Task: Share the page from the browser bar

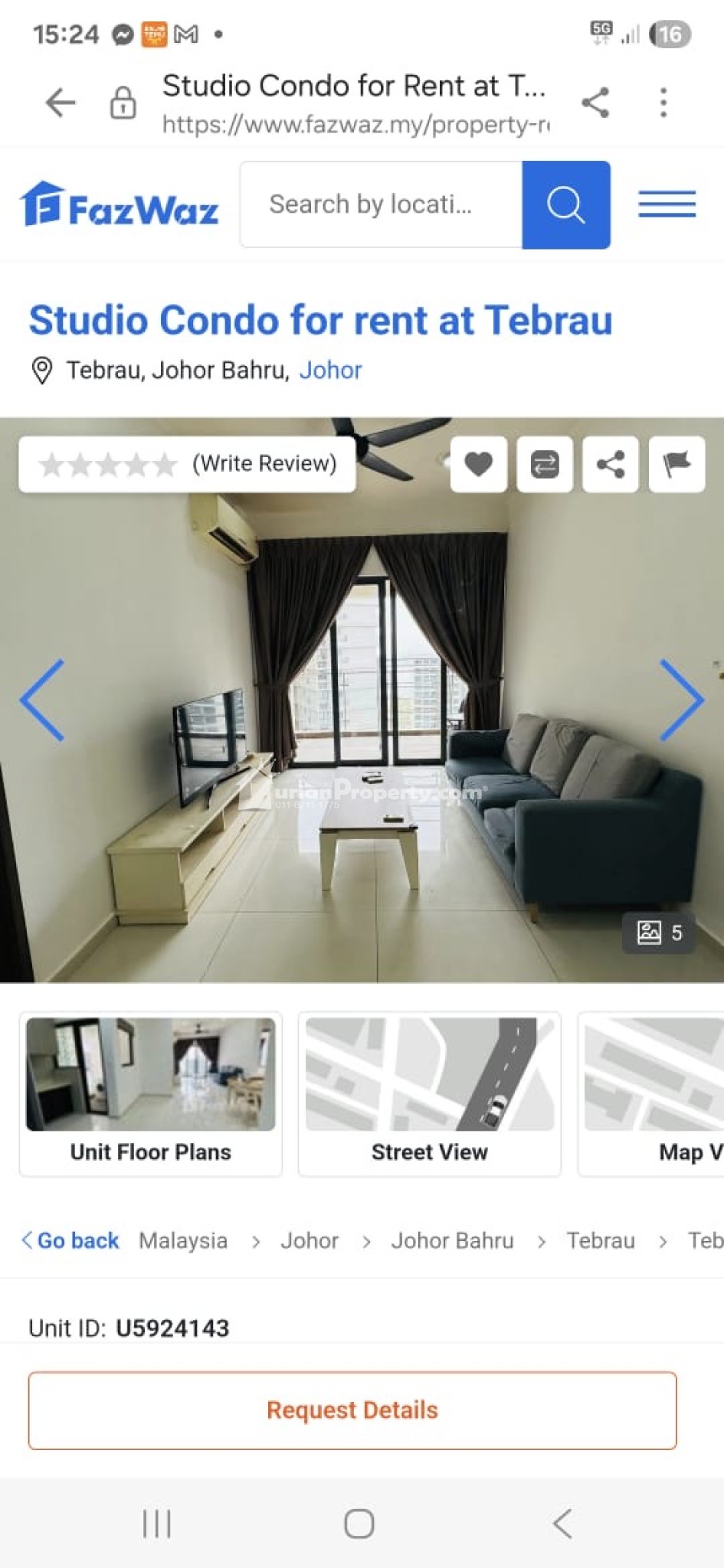Action: click(x=595, y=103)
